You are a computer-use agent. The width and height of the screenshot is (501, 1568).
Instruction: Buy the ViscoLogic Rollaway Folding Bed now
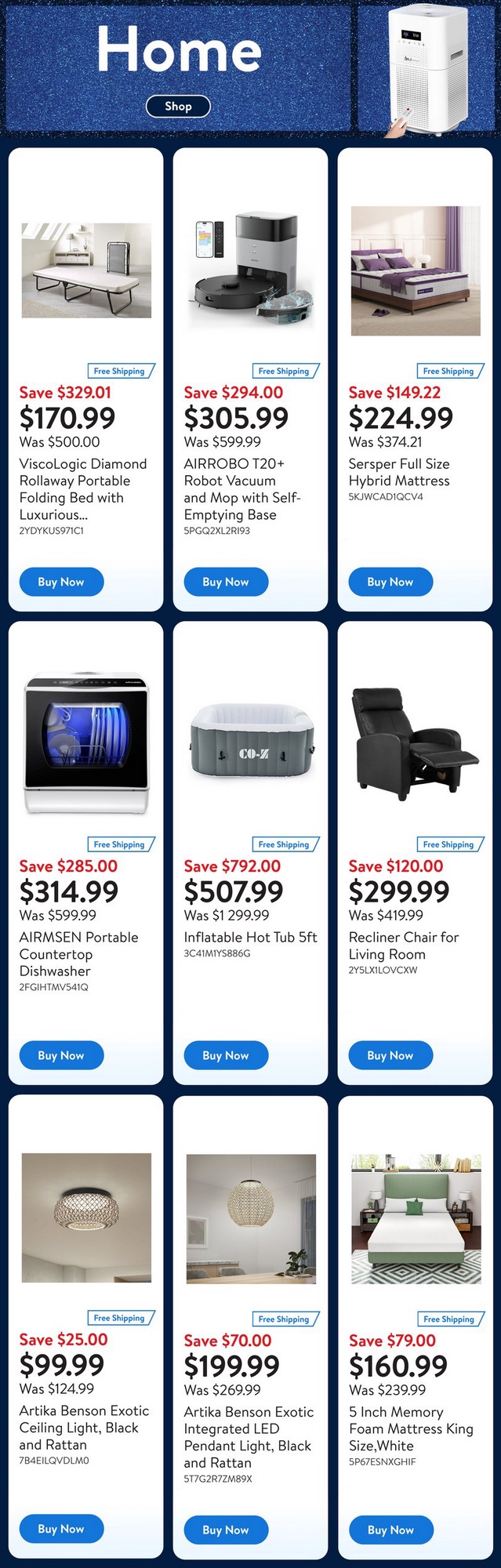tap(61, 582)
